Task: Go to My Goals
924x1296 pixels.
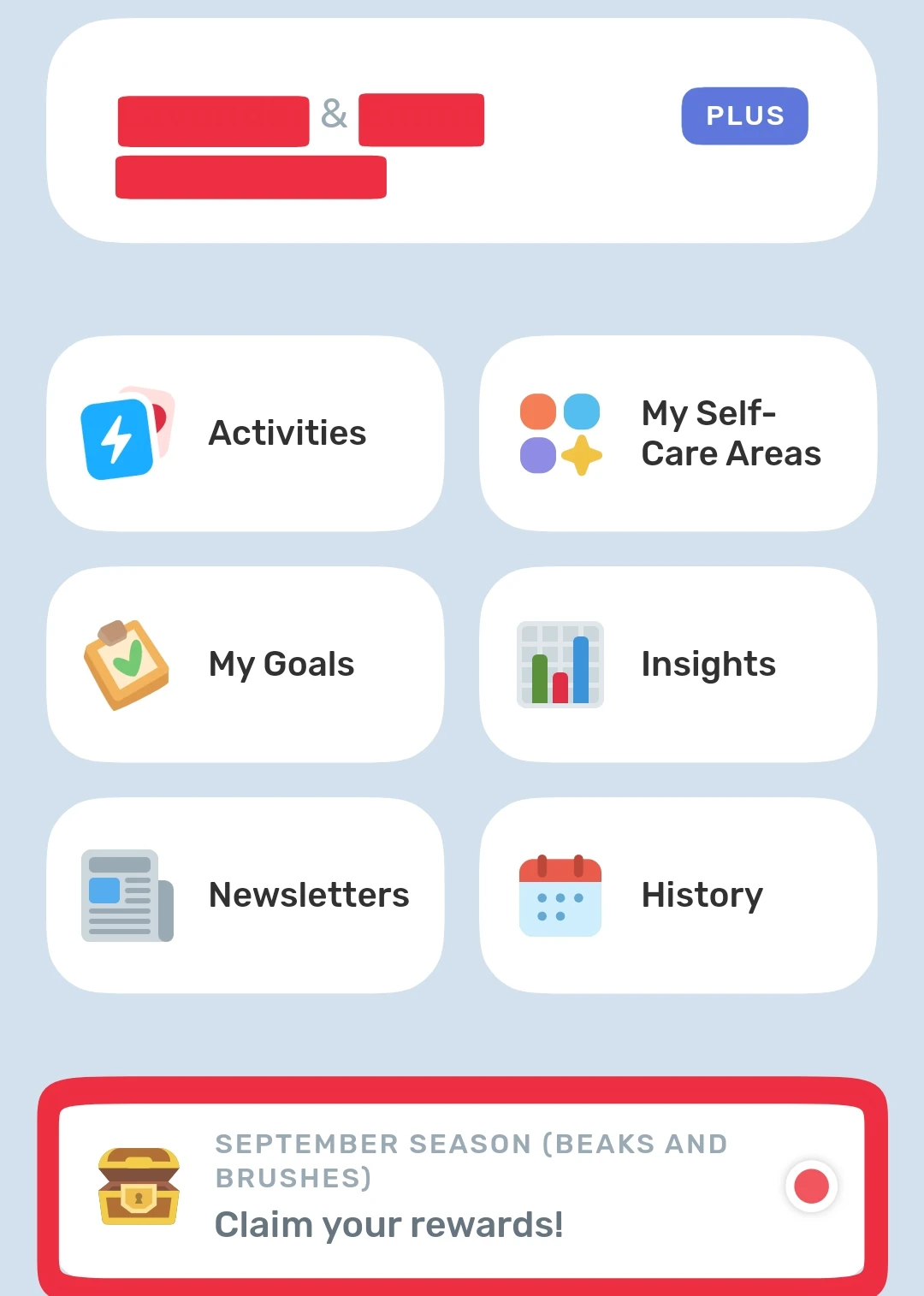Action: [246, 665]
